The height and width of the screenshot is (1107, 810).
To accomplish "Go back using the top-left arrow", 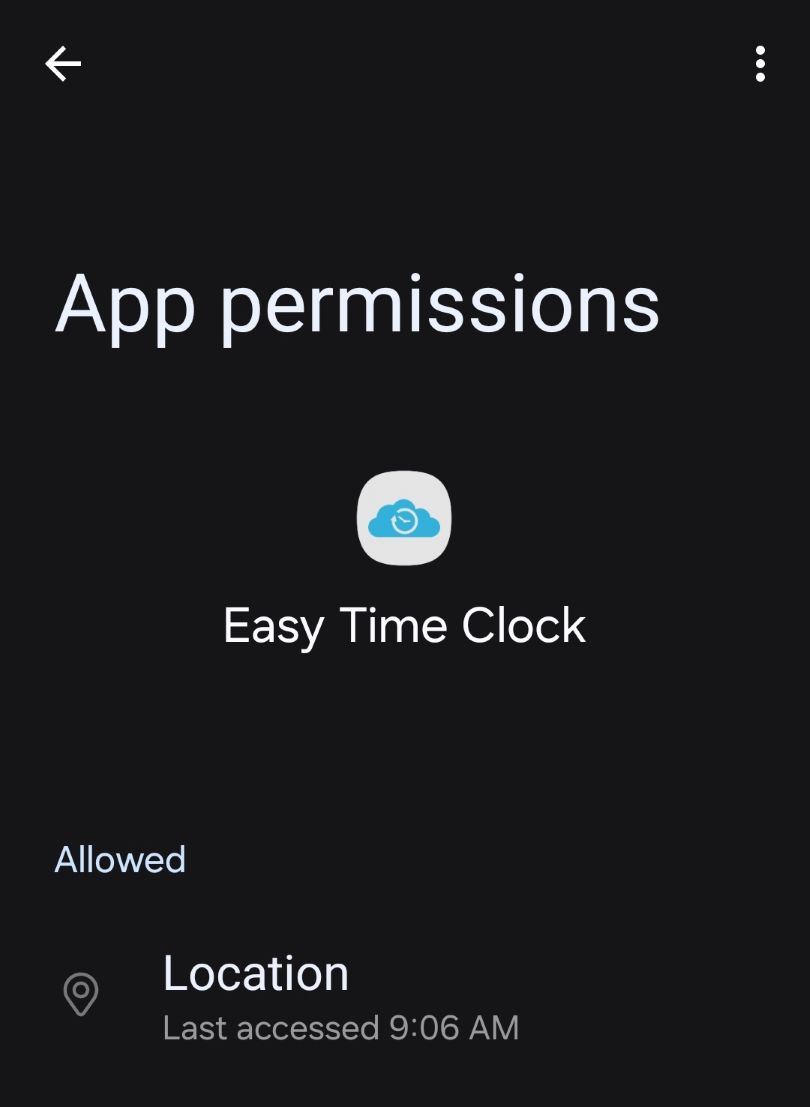I will tap(63, 63).
